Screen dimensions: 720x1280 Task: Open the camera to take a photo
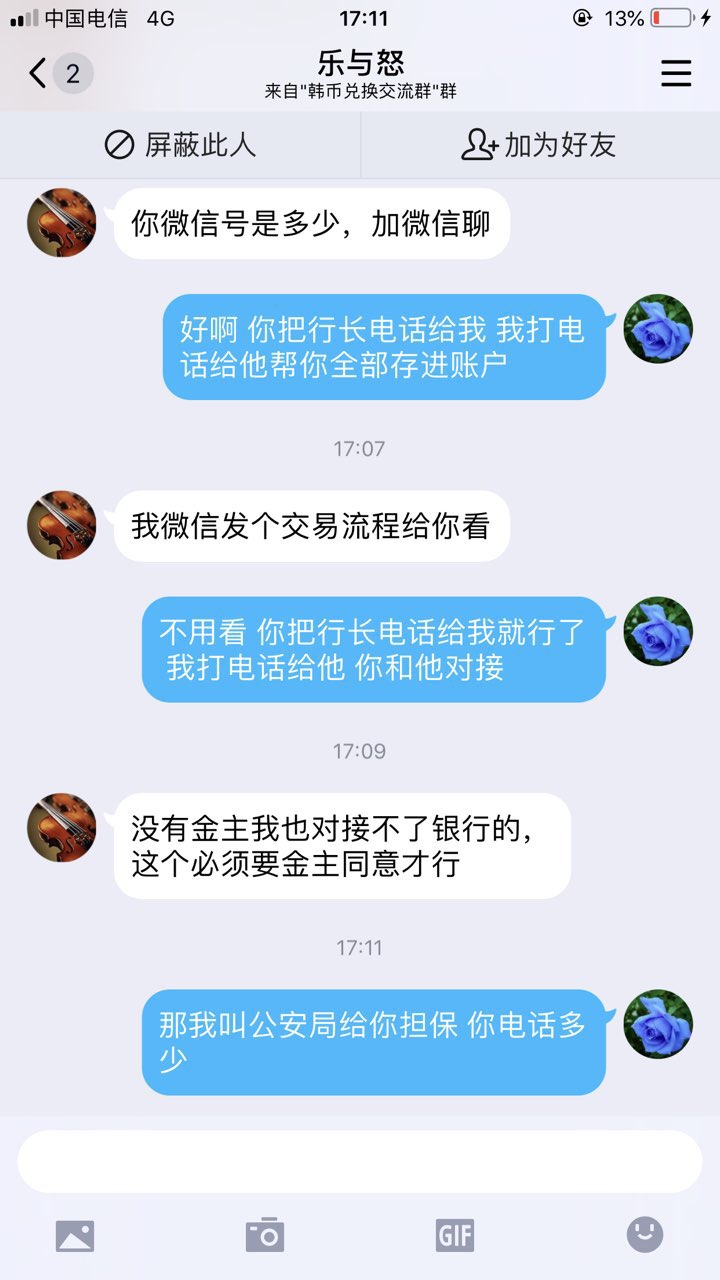click(265, 1235)
